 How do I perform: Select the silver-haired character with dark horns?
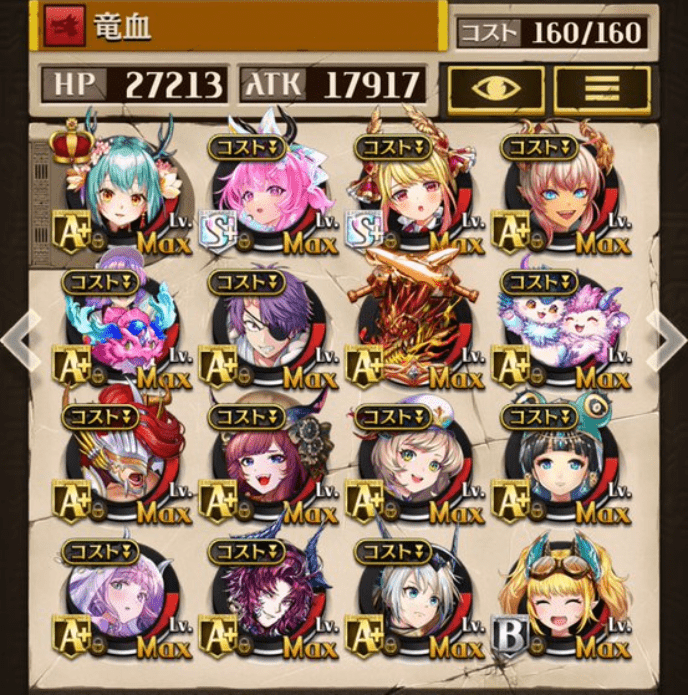(x=412, y=603)
